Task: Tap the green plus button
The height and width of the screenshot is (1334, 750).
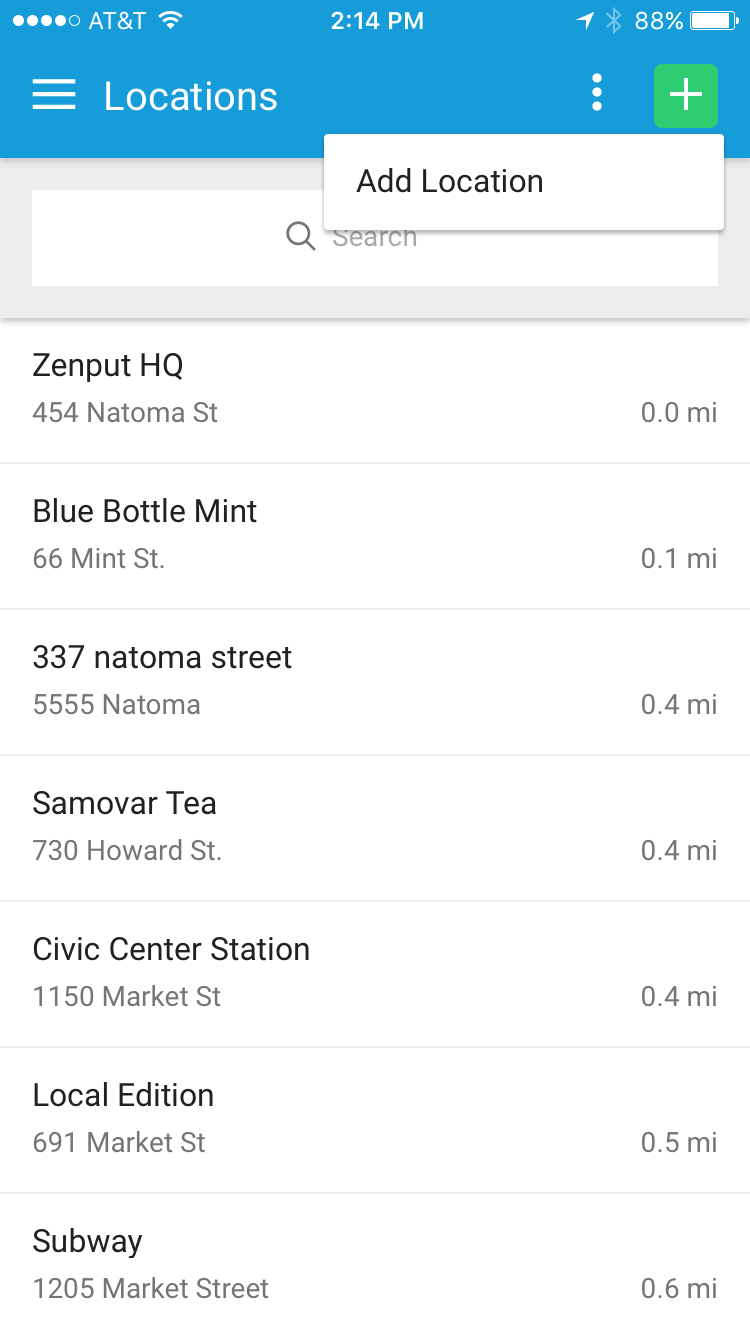Action: [686, 96]
